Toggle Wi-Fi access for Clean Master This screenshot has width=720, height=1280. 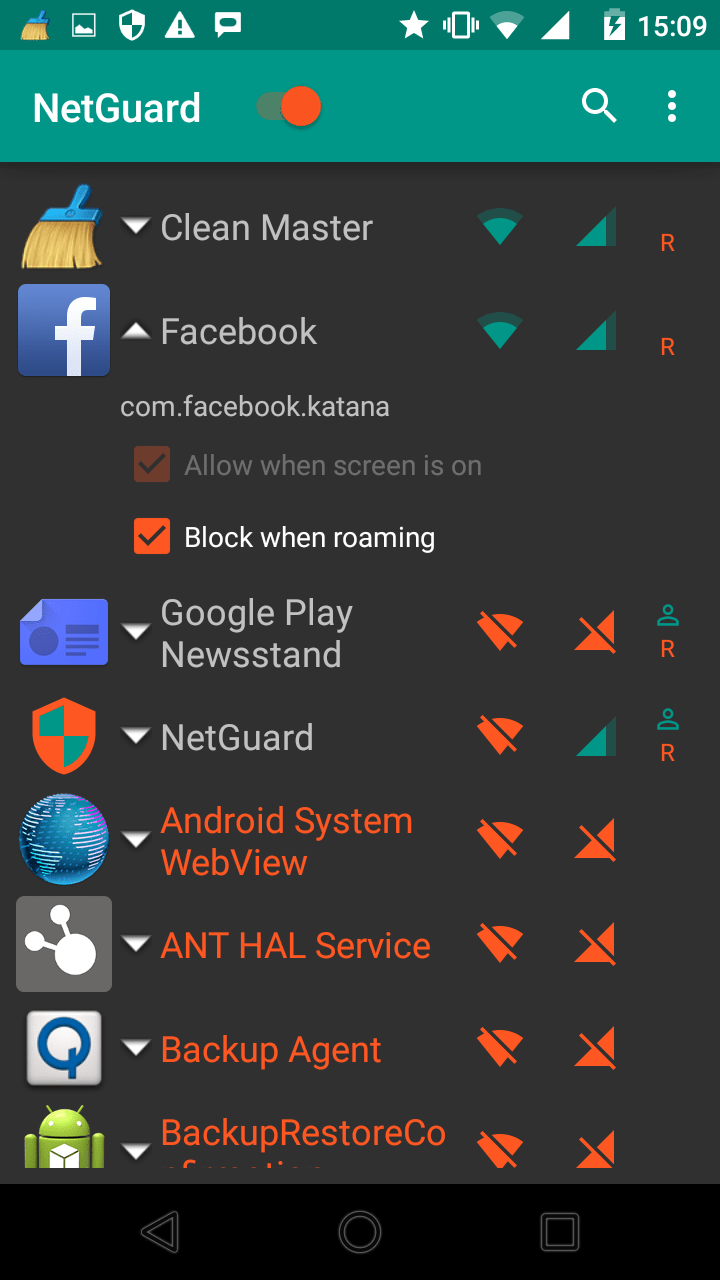point(499,228)
